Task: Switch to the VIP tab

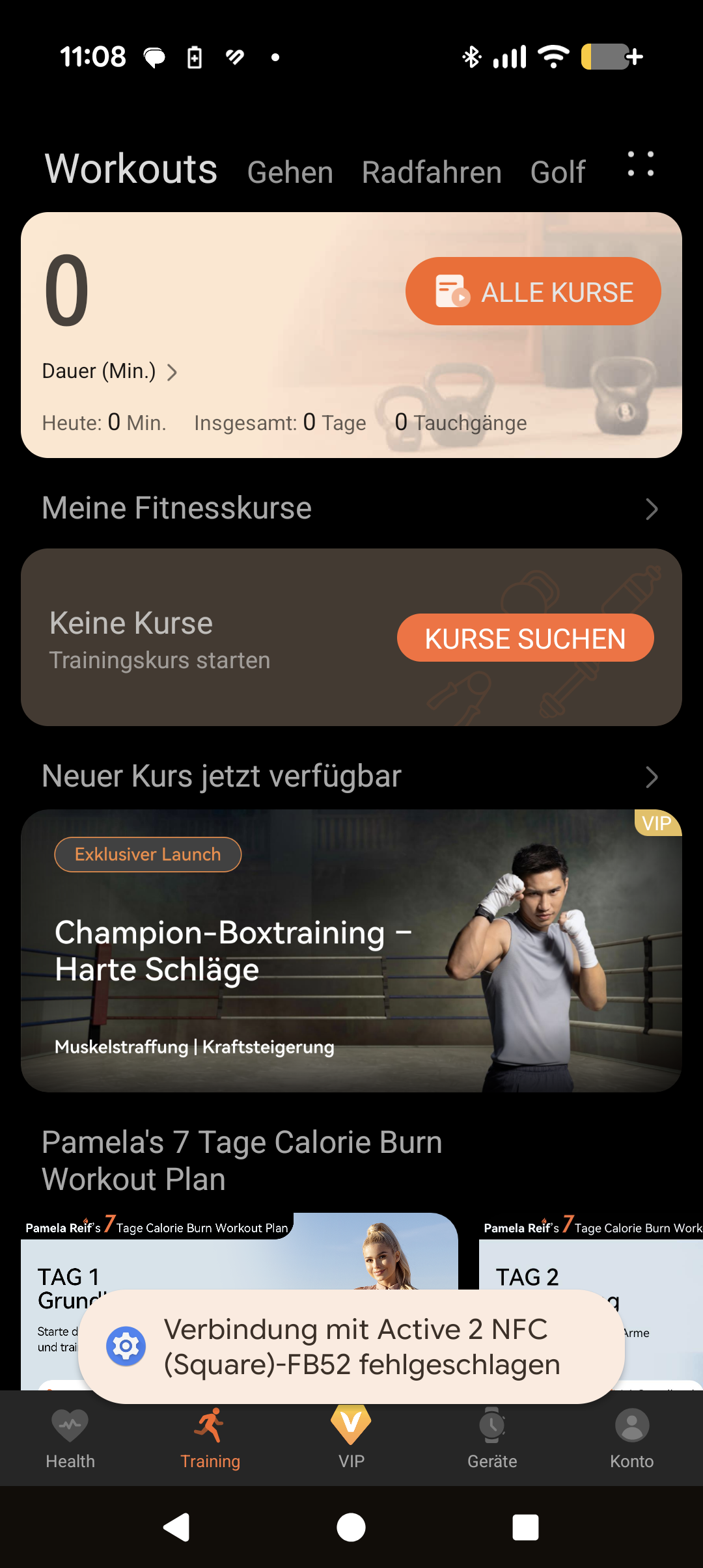Action: [351, 1439]
